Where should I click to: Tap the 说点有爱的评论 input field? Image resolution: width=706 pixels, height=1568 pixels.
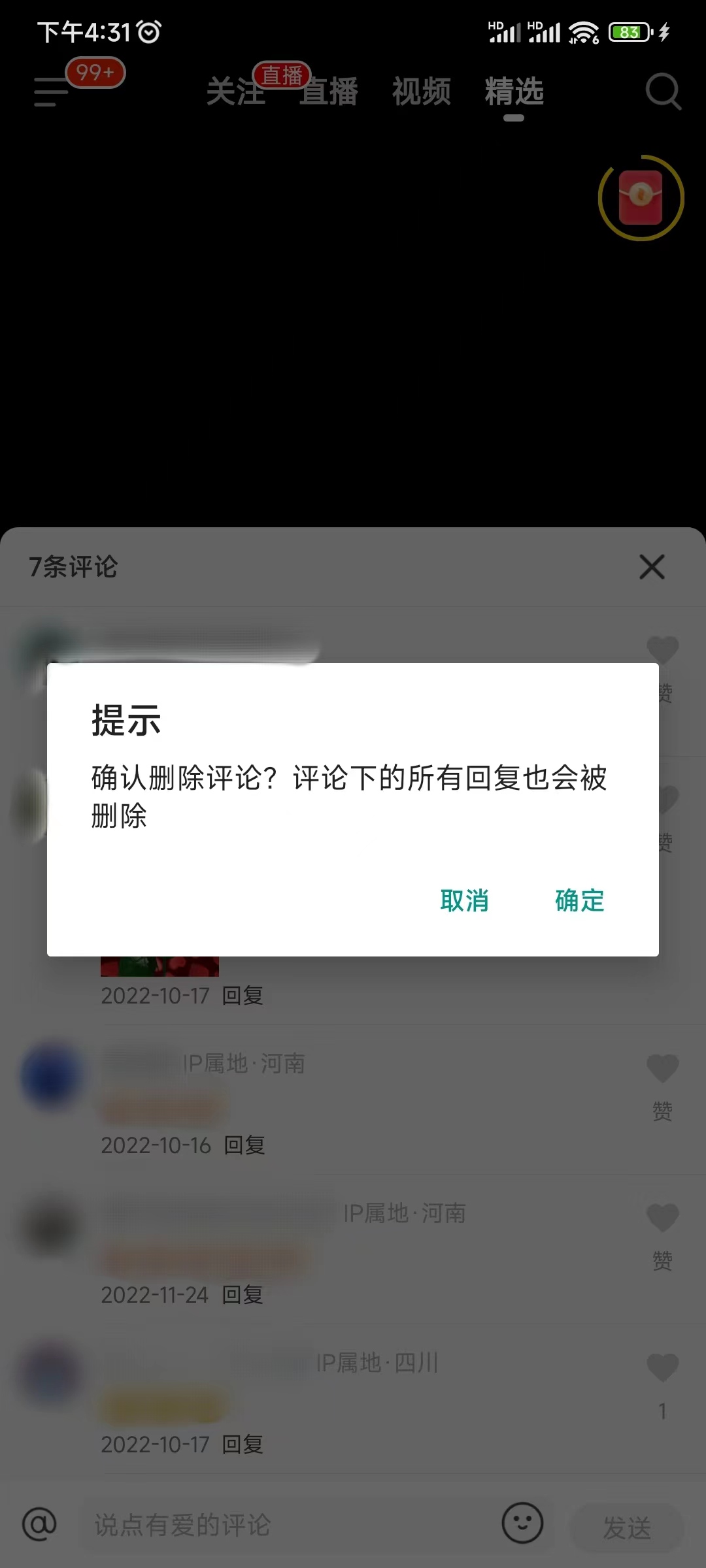261,1525
